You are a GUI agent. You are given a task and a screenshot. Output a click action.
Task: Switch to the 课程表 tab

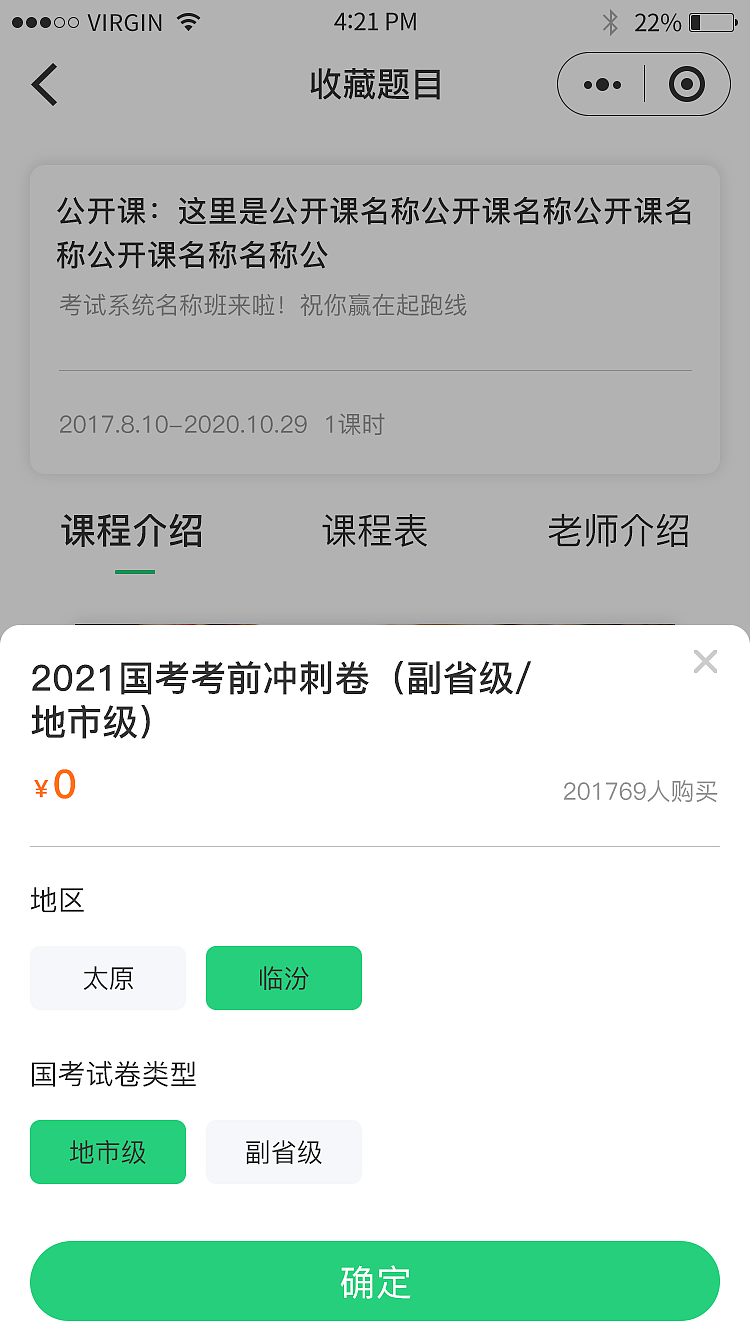pyautogui.click(x=374, y=531)
